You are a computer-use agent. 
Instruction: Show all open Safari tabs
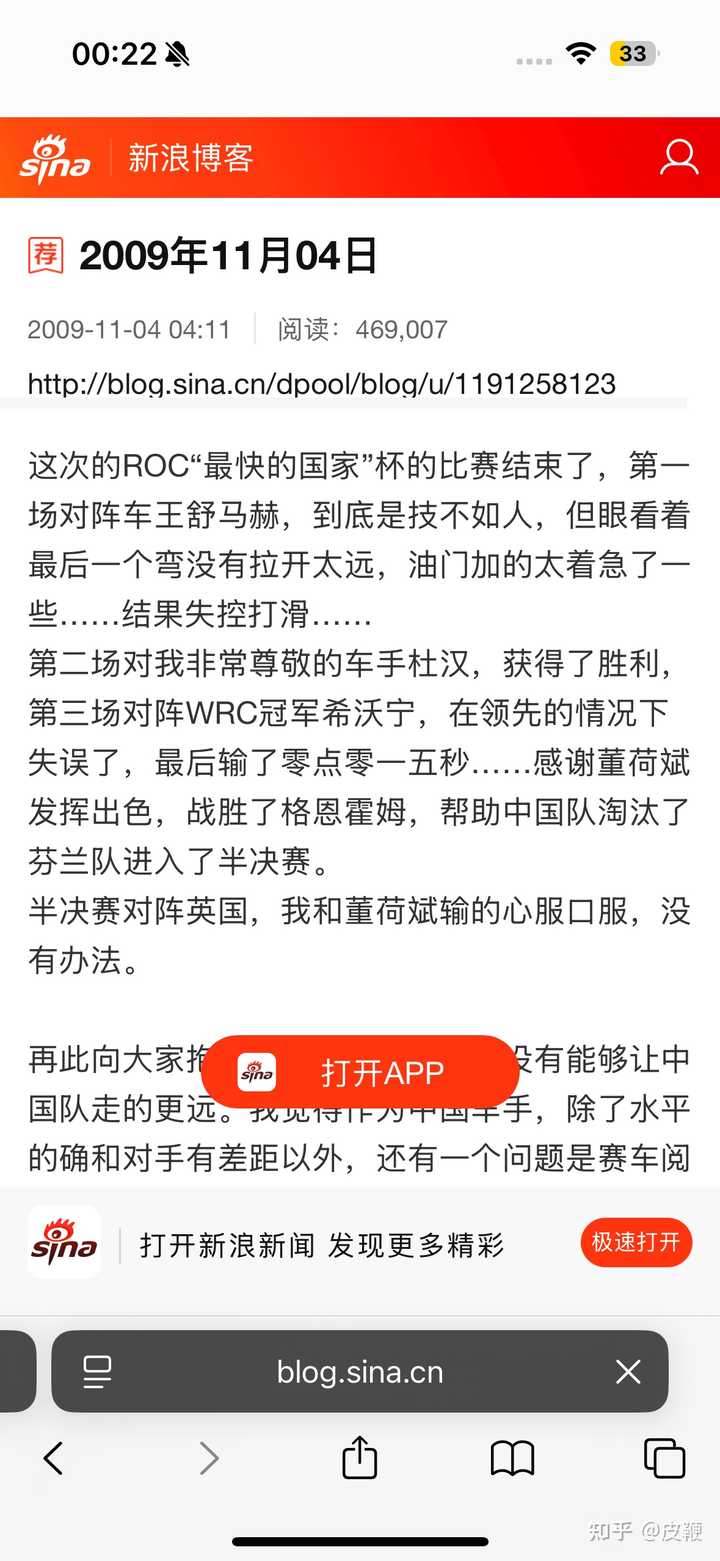pyautogui.click(x=664, y=1458)
